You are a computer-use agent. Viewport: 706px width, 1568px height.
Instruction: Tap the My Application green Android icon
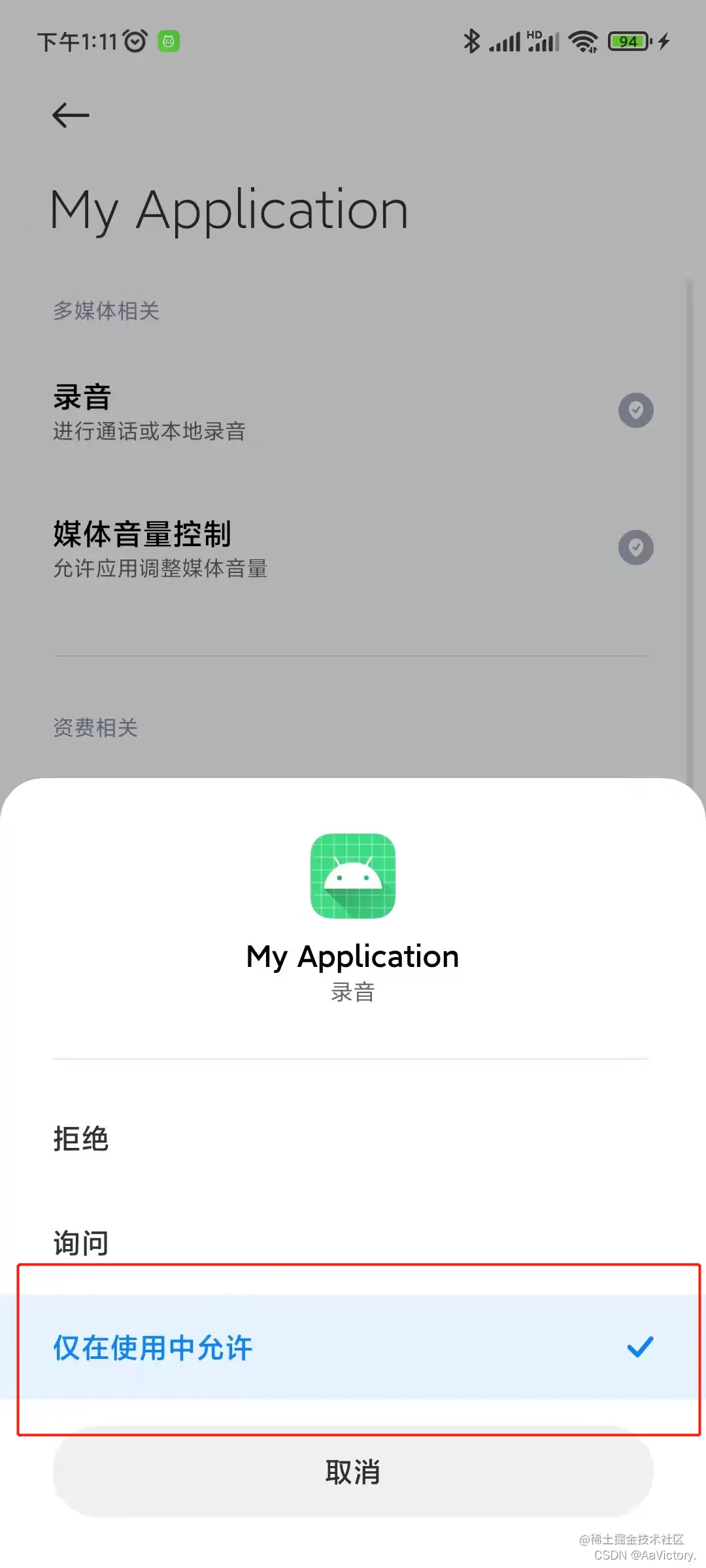tap(352, 877)
